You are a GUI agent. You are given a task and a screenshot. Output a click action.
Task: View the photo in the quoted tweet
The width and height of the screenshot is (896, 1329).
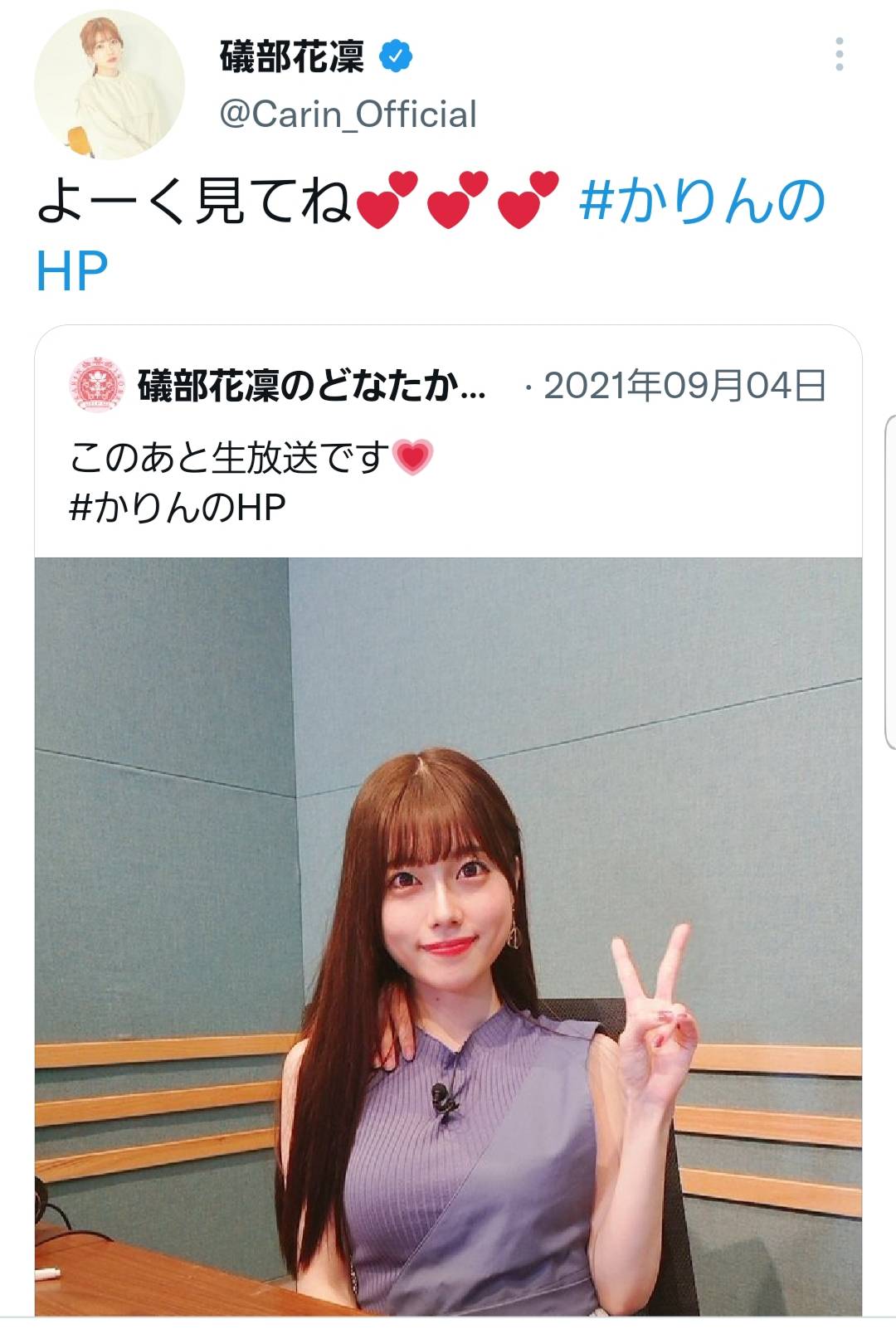[448, 936]
